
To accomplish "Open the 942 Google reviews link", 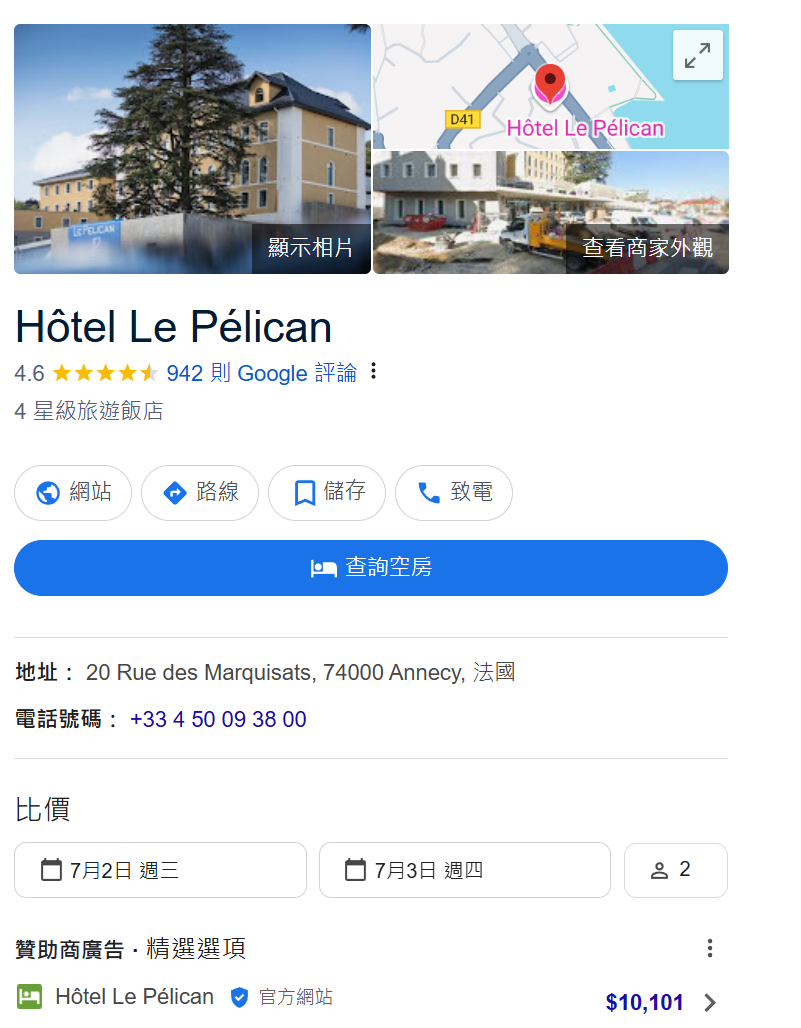I will click(x=261, y=373).
